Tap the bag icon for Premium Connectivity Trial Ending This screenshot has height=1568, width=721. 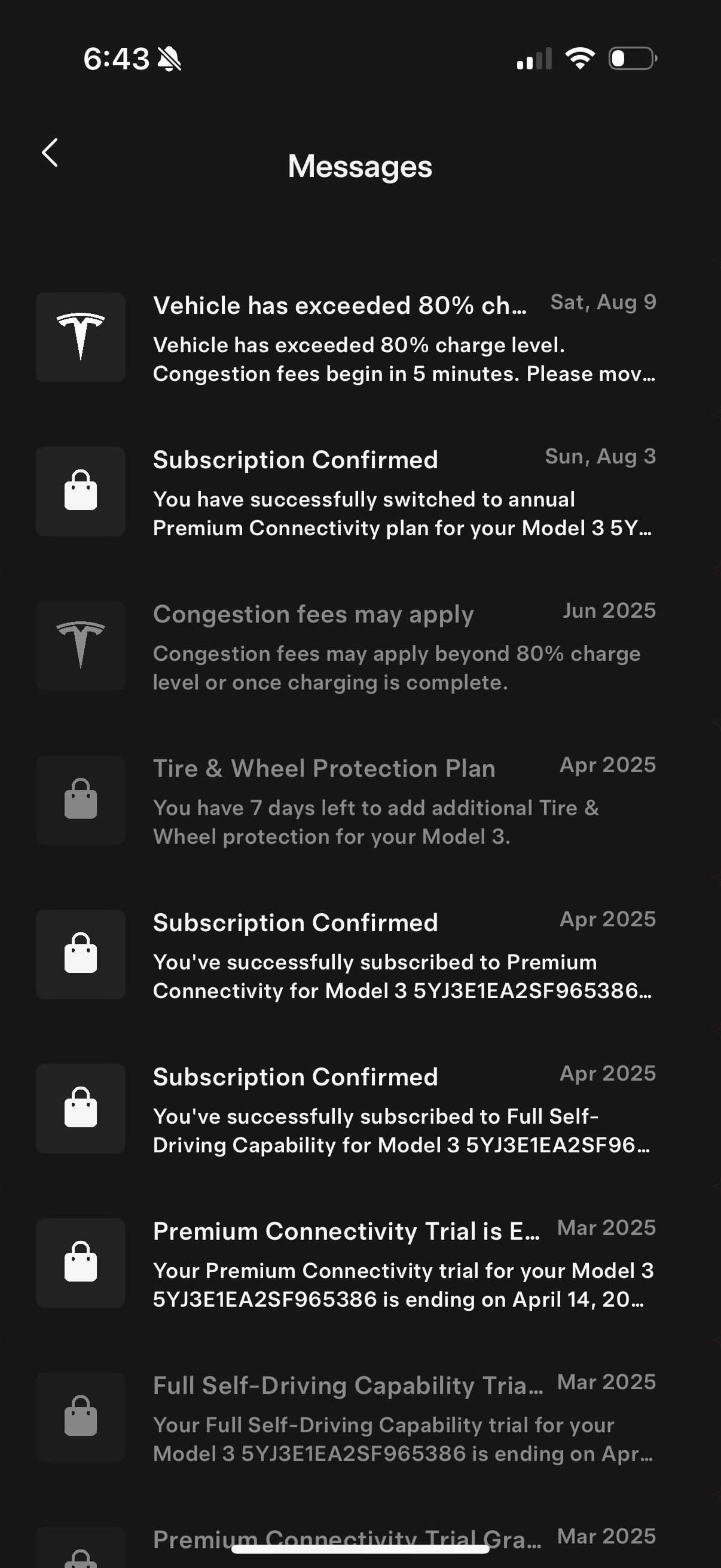click(80, 1264)
